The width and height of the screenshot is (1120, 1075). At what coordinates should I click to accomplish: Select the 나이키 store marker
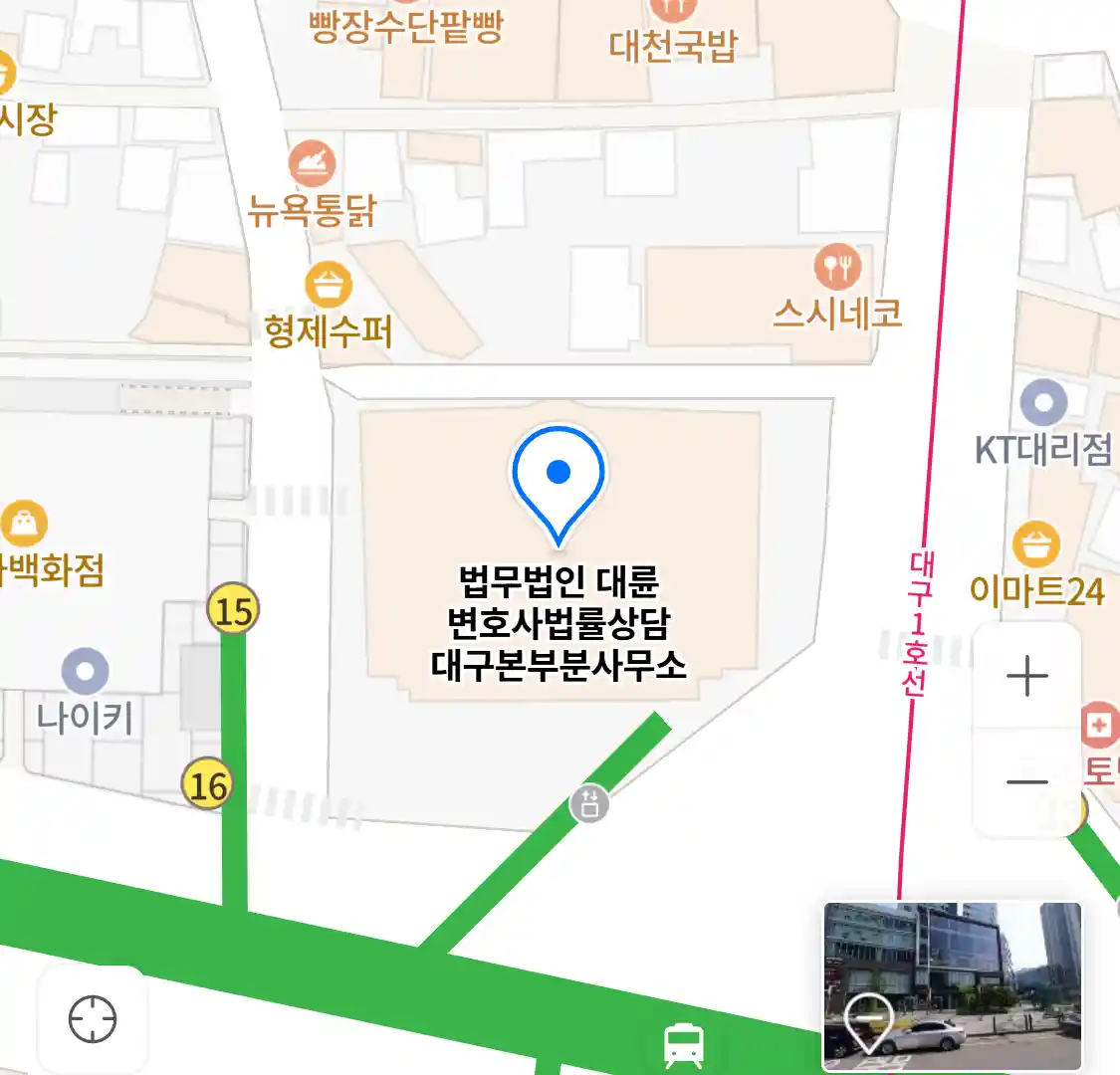click(x=85, y=672)
